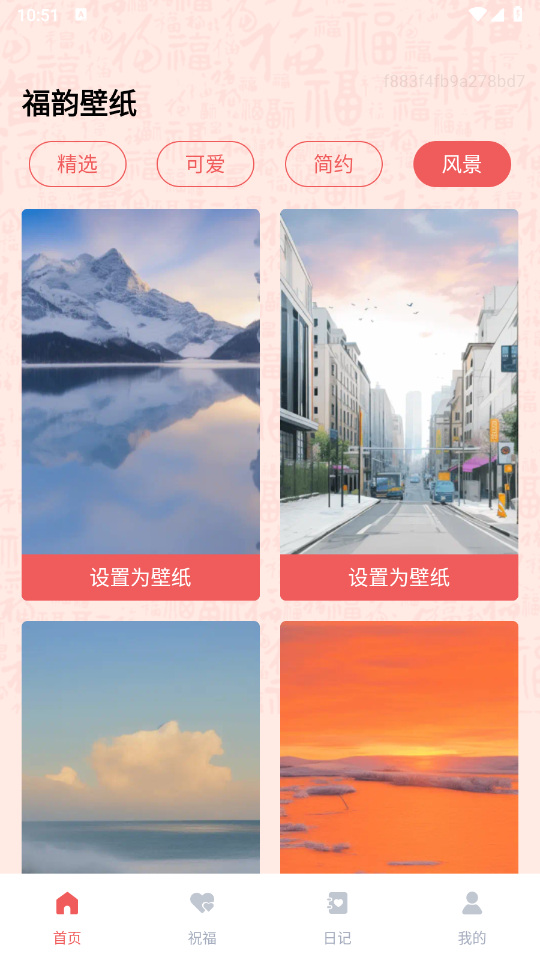This screenshot has width=540, height=960.
Task: Switch to the 祝福 tab
Action: coord(202,918)
